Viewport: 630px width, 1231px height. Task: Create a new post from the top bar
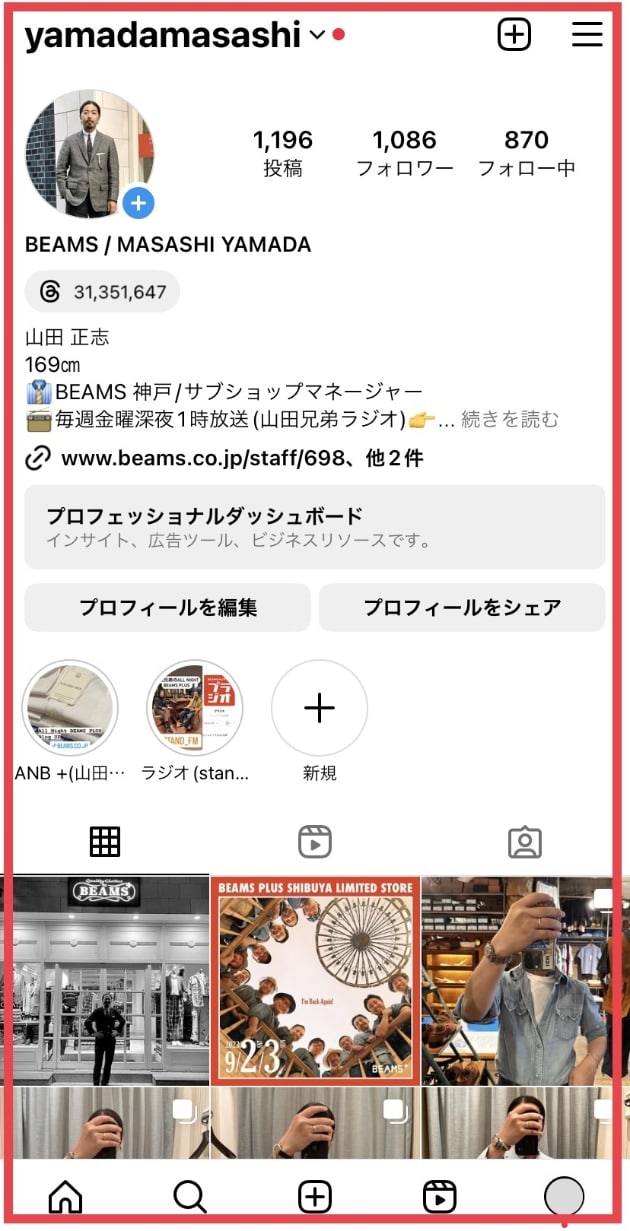click(514, 35)
